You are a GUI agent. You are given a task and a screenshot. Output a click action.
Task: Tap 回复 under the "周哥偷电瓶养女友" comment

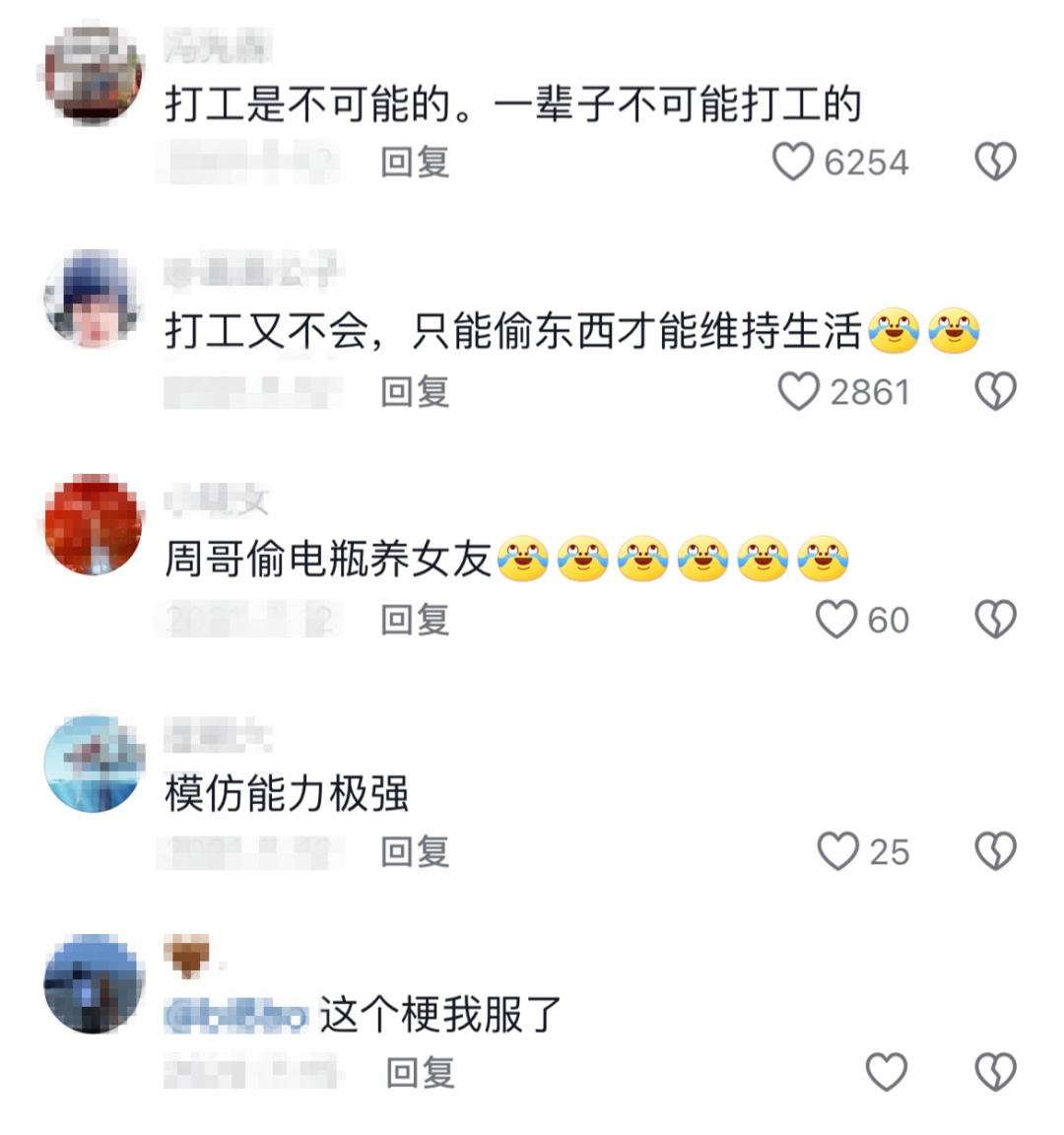412,620
